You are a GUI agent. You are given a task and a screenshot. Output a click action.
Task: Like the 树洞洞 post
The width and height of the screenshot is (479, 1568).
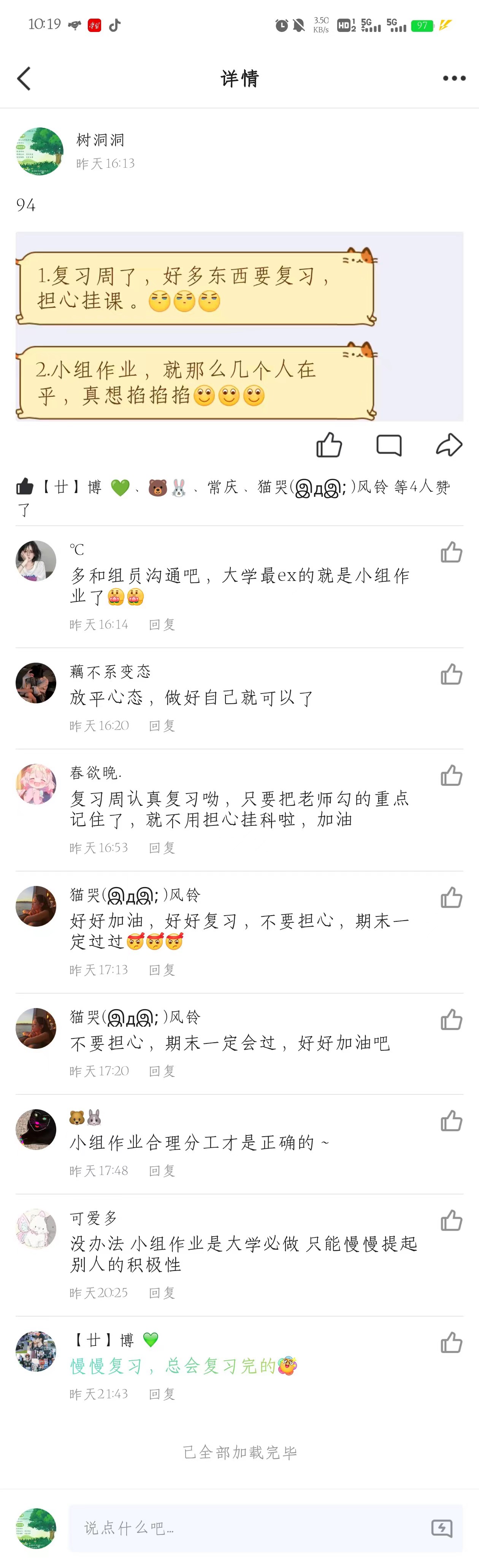329,445
